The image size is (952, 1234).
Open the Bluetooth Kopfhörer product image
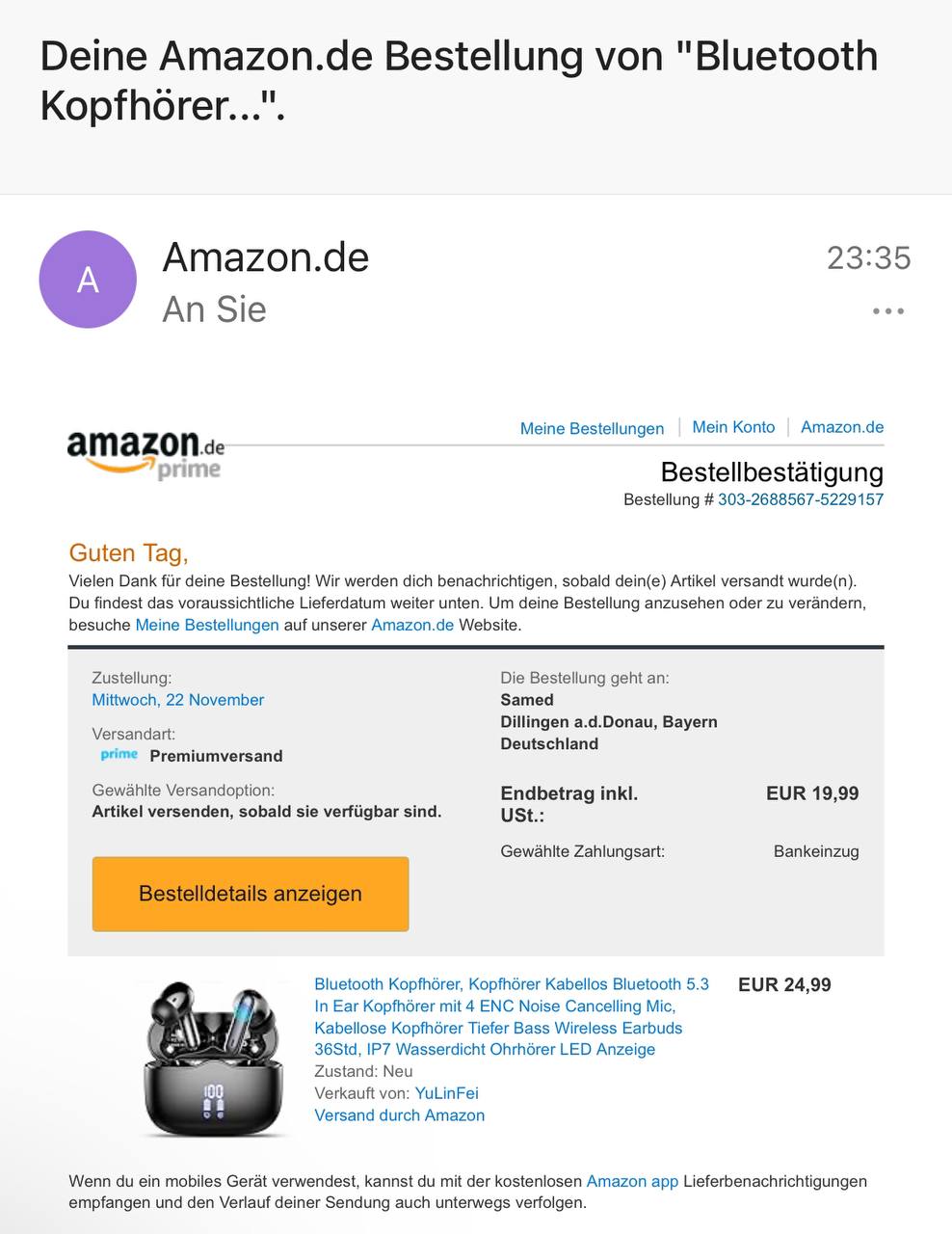point(214,1058)
